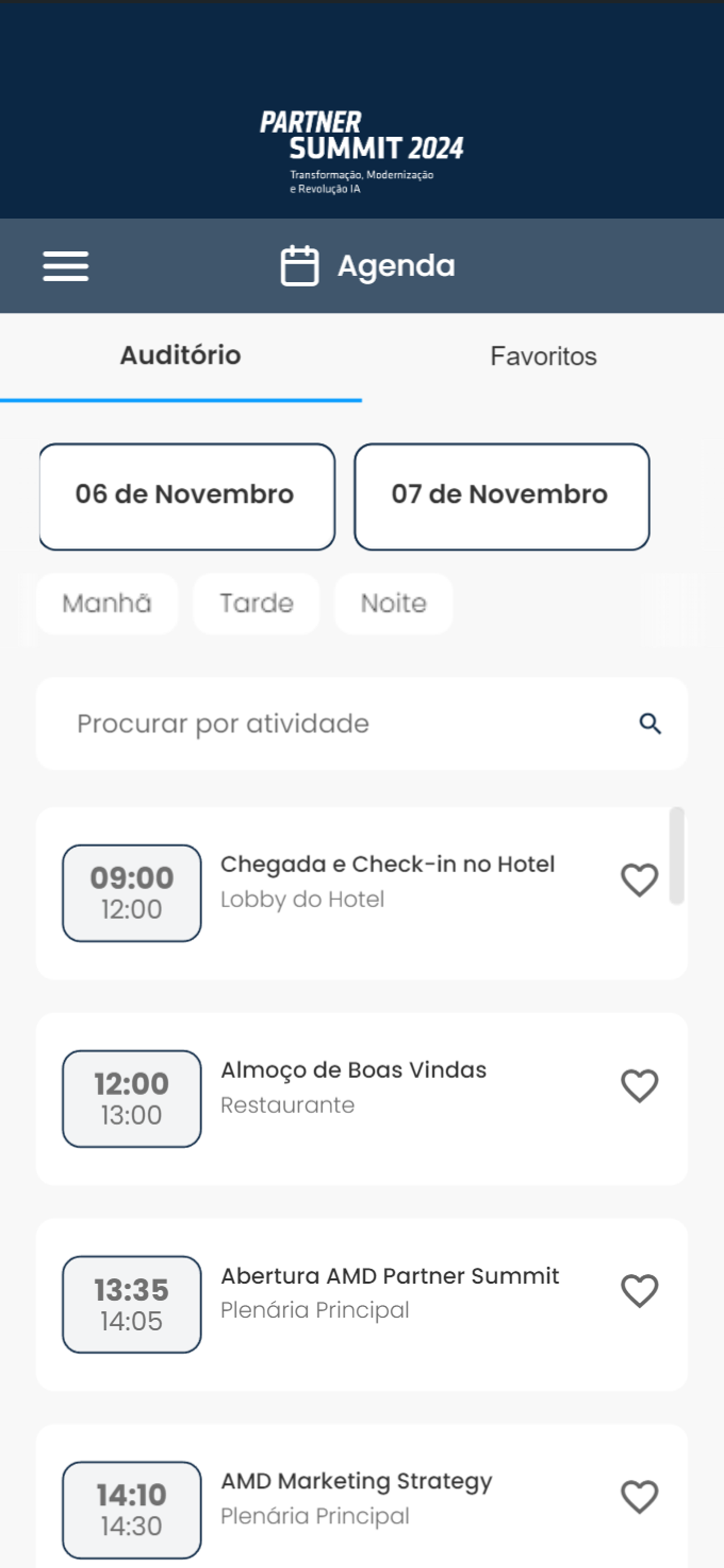Filter by Noite
724x1568 pixels.
point(393,604)
